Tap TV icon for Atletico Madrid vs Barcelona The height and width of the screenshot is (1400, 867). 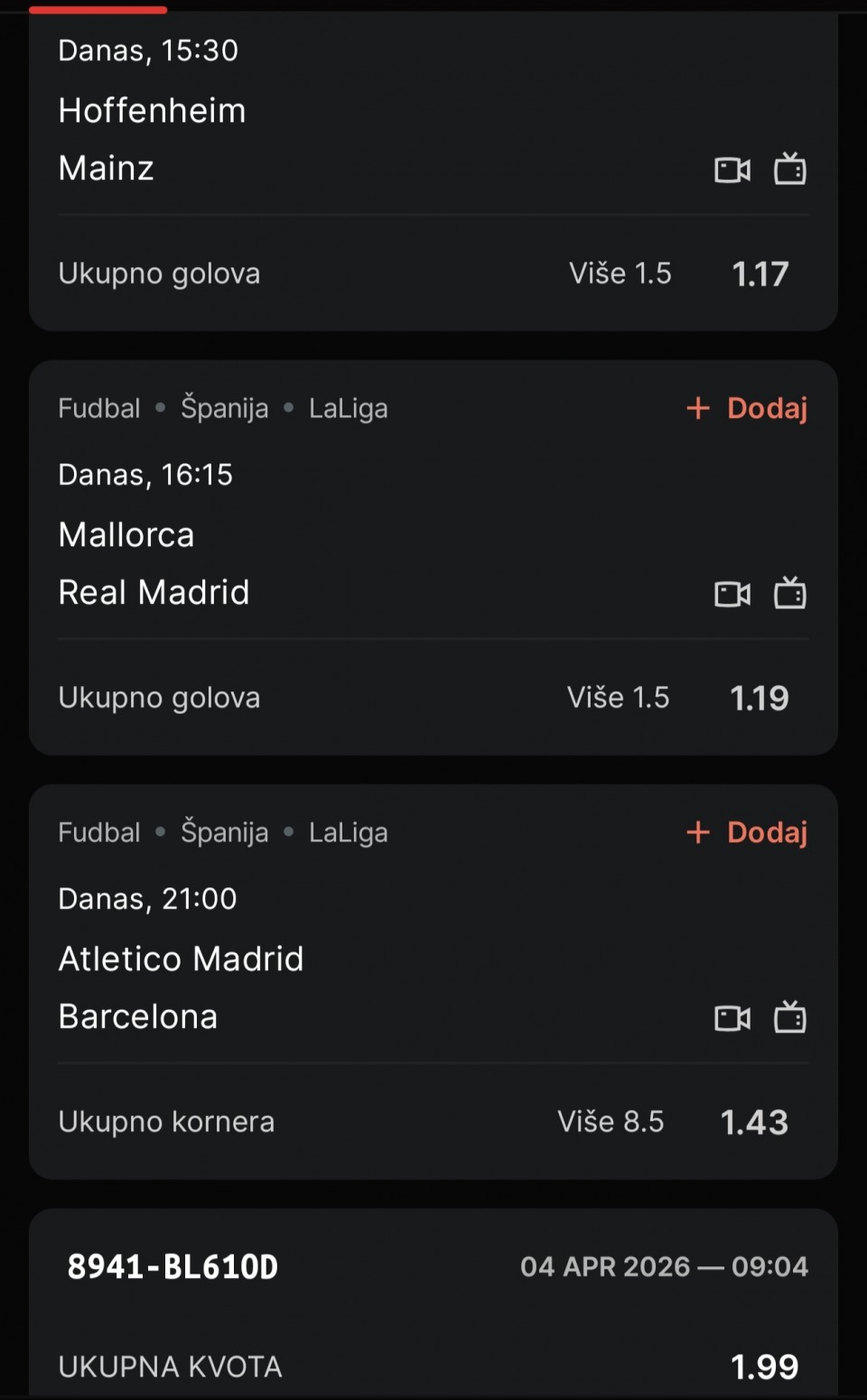tap(790, 1017)
